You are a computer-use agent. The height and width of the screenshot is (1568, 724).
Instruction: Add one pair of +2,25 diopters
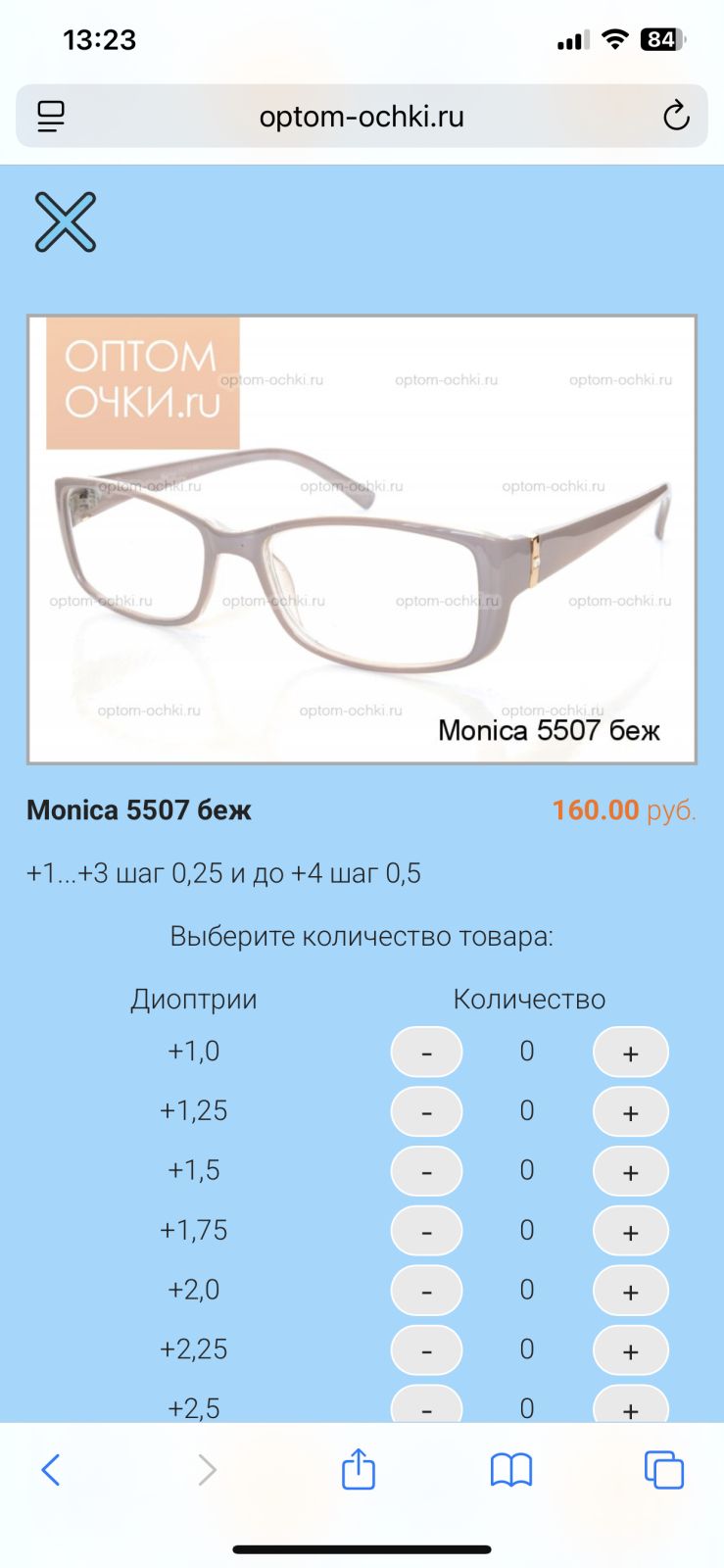point(630,1351)
